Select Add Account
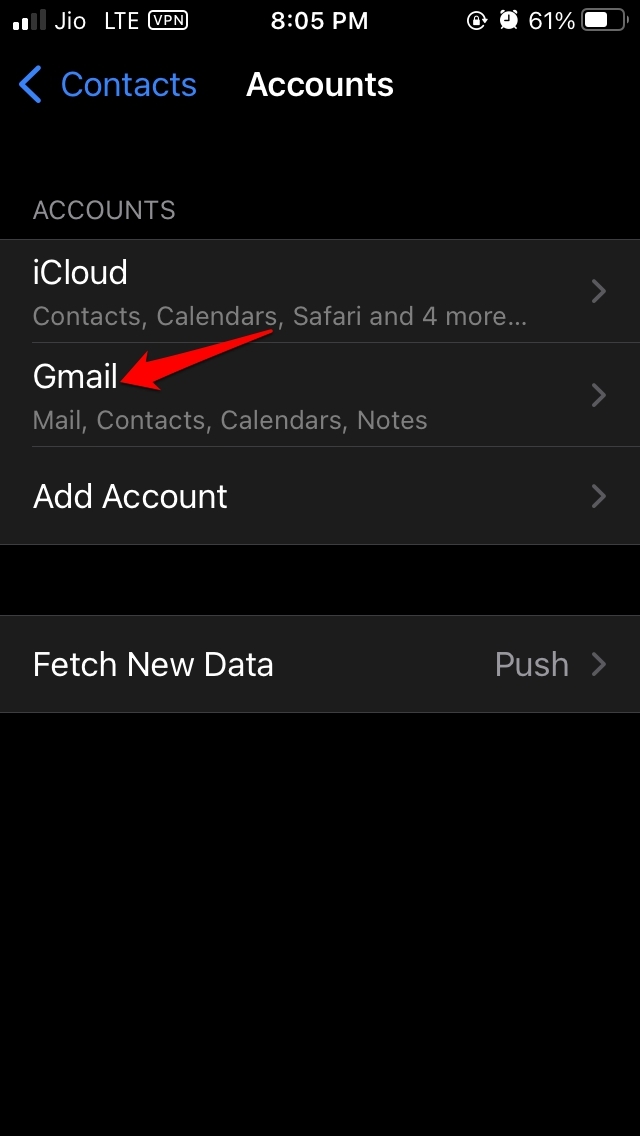Viewport: 640px width, 1136px height. [320, 496]
